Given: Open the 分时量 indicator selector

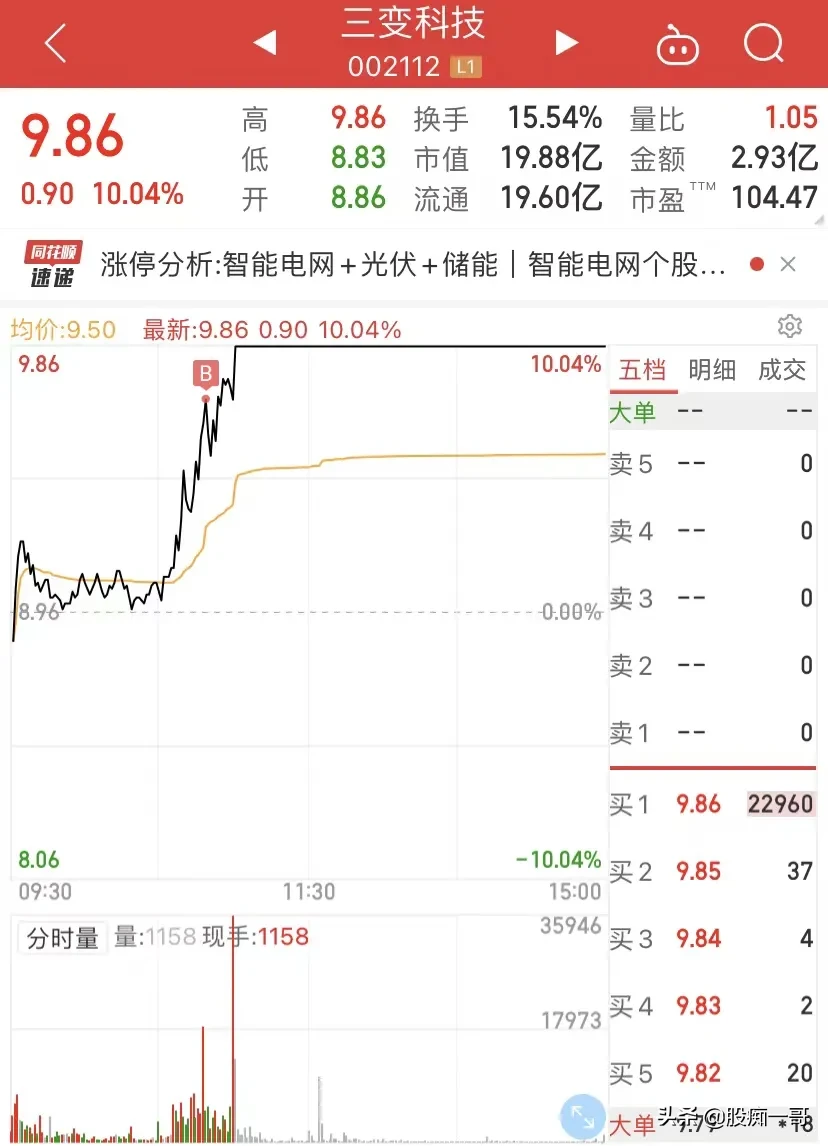Looking at the screenshot, I should click(x=62, y=938).
